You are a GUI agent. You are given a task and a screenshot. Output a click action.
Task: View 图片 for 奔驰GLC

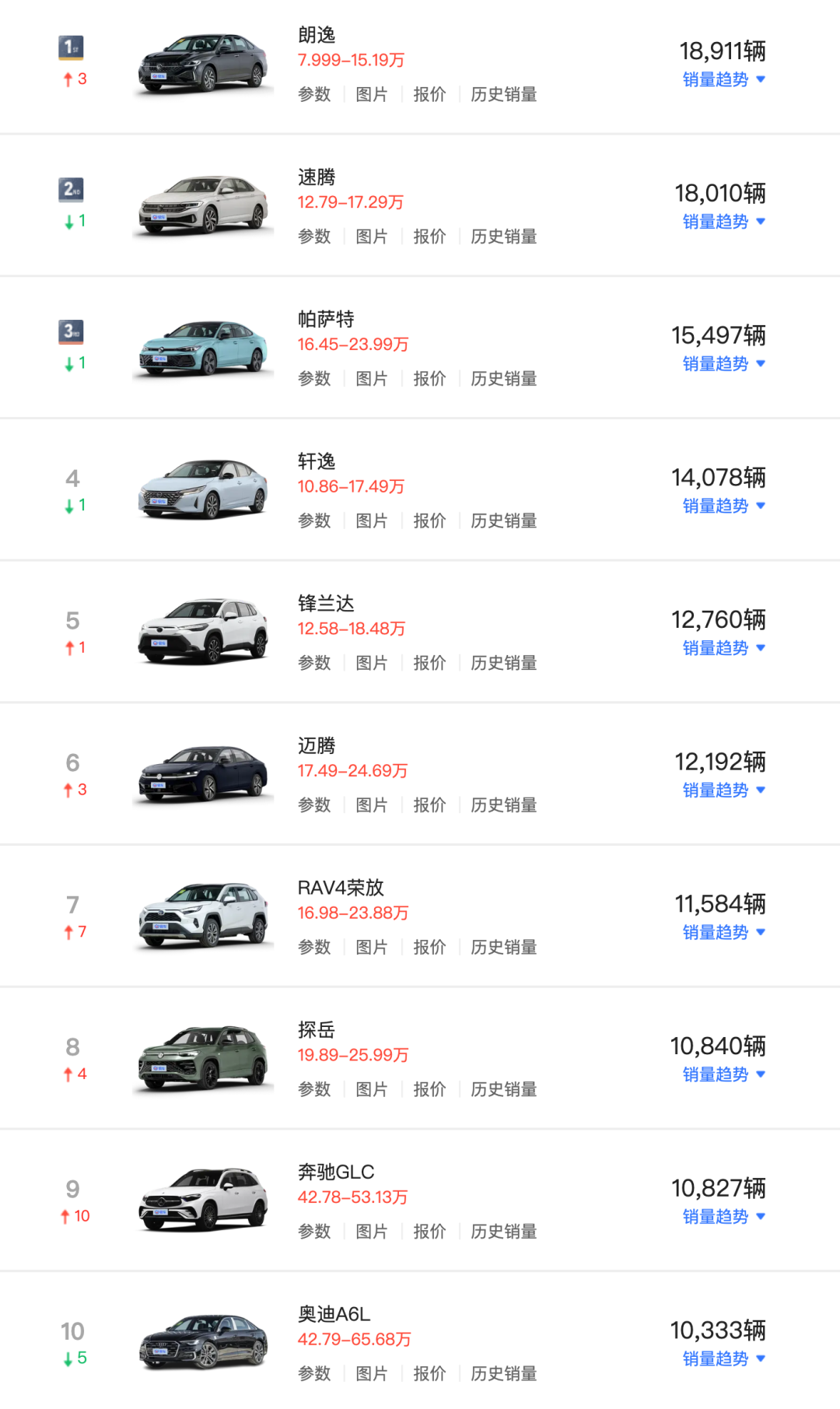[372, 1232]
